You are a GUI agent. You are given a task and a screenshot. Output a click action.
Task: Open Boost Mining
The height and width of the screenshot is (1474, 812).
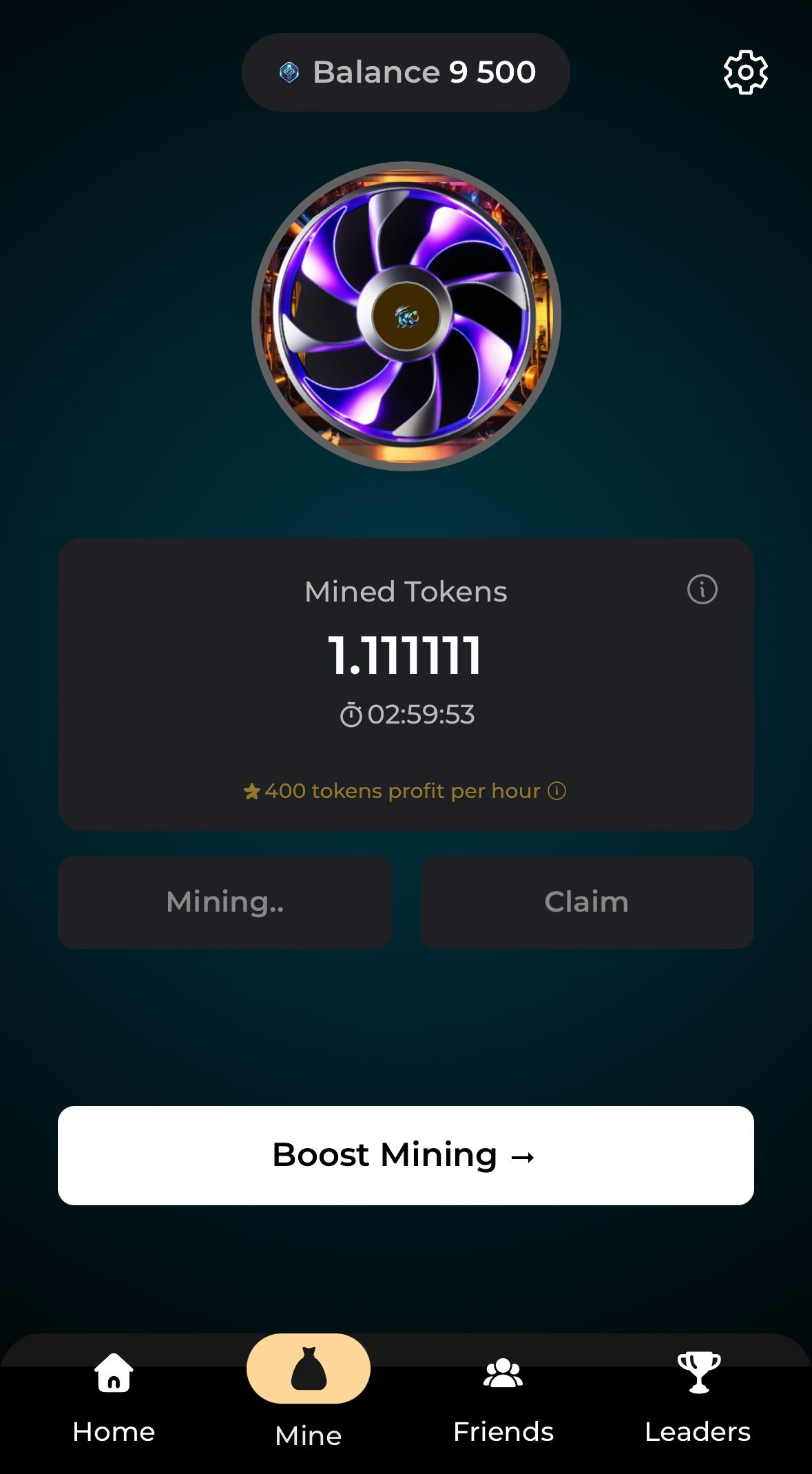click(x=406, y=1156)
